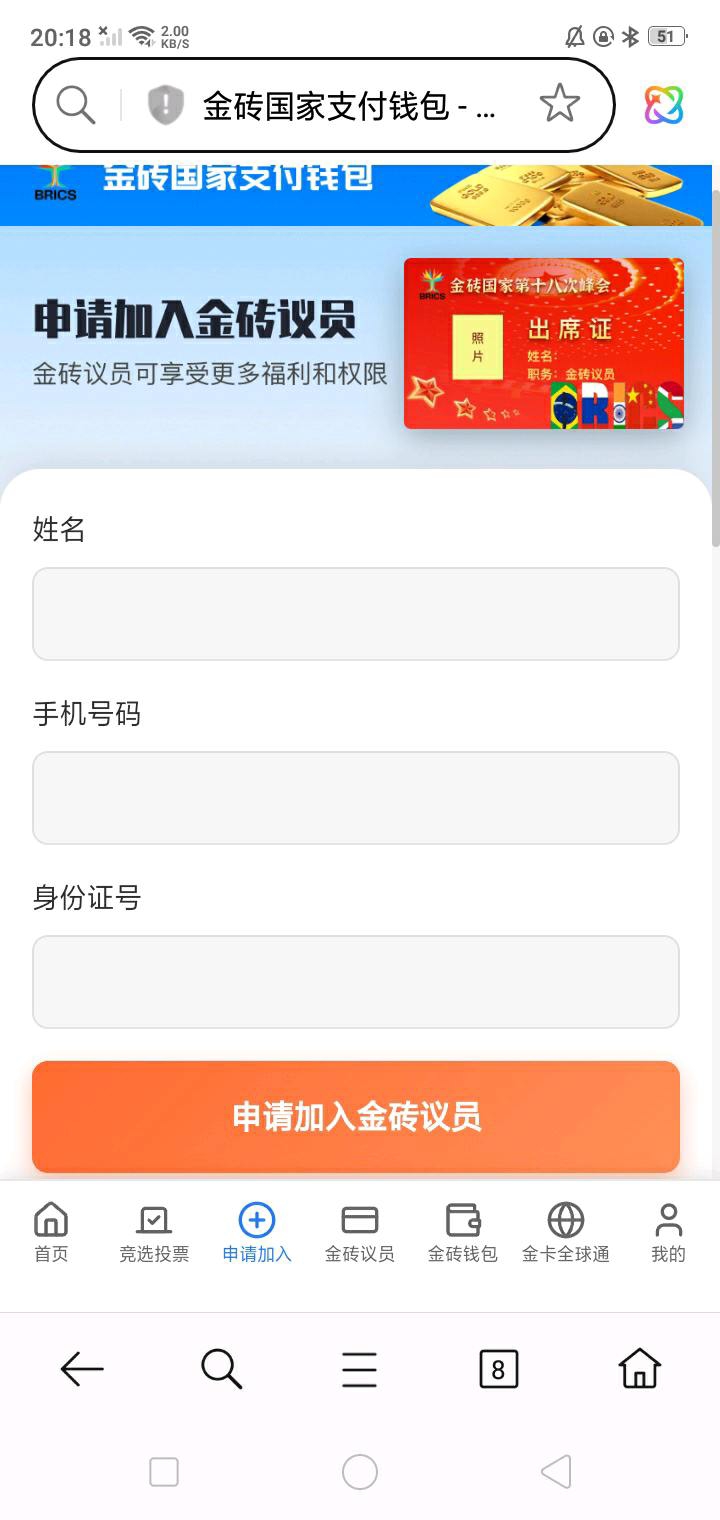Open the 金砖钱包 wallet icon
Image resolution: width=720 pixels, height=1520 pixels.
(x=461, y=1232)
